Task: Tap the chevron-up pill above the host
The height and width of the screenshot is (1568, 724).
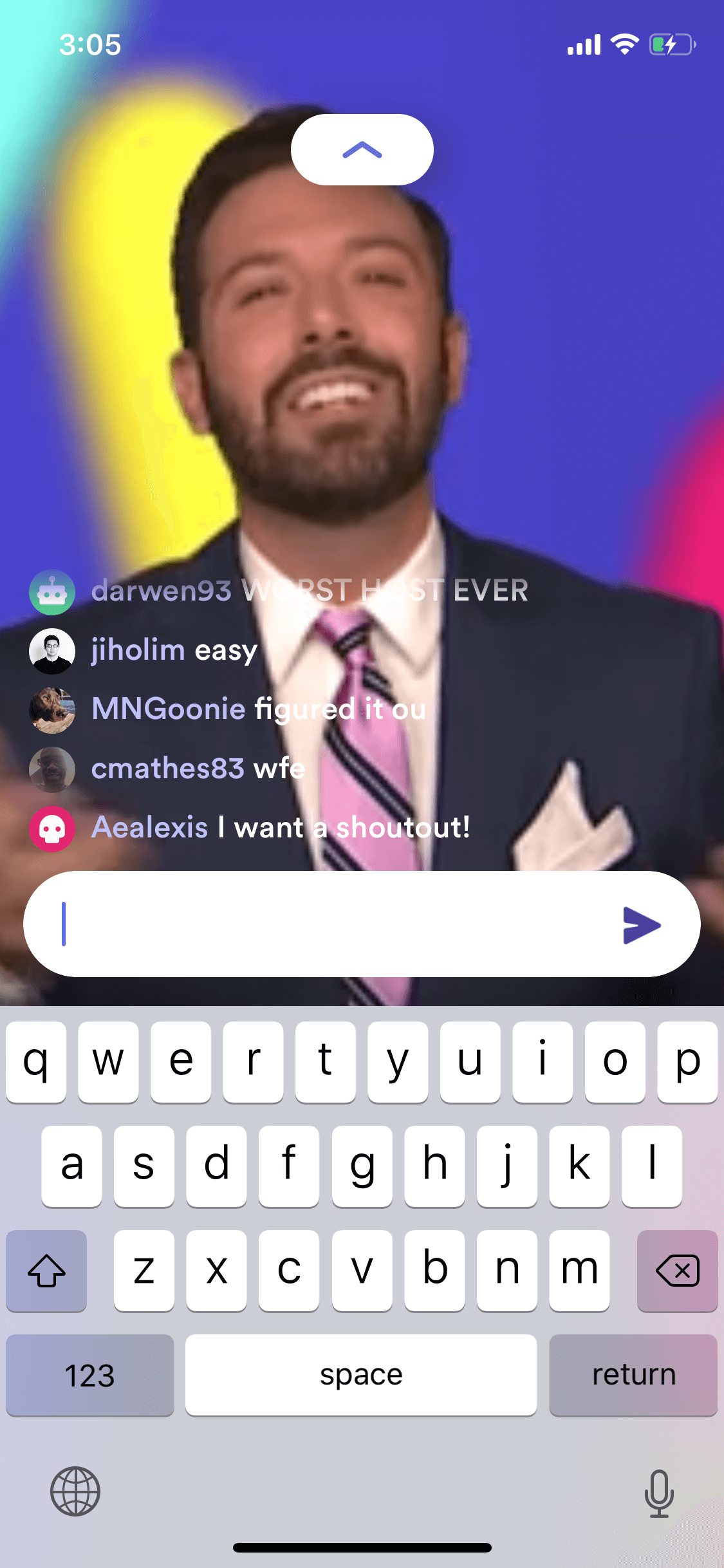Action: click(362, 149)
